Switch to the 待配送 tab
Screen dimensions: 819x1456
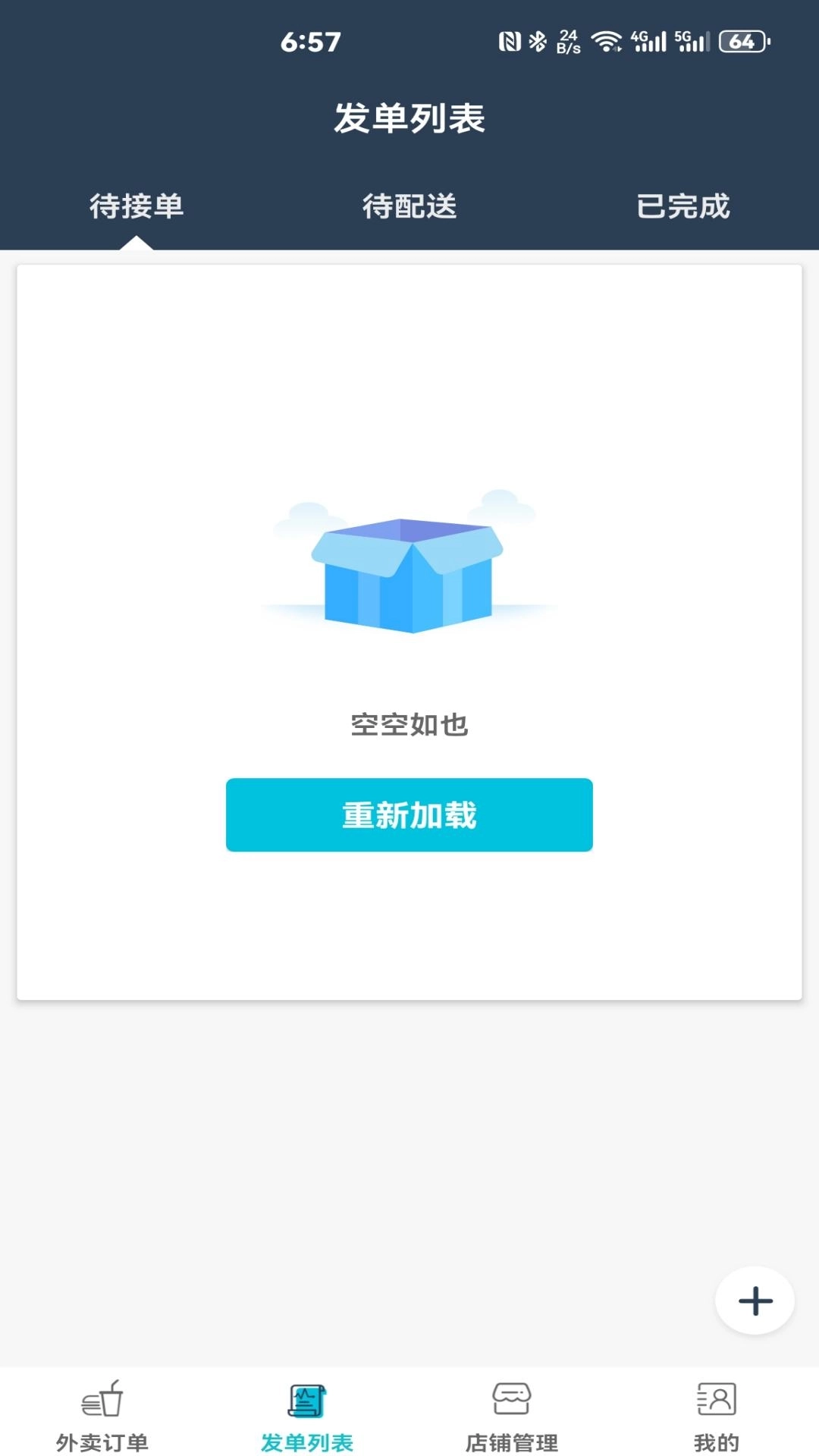[x=409, y=206]
